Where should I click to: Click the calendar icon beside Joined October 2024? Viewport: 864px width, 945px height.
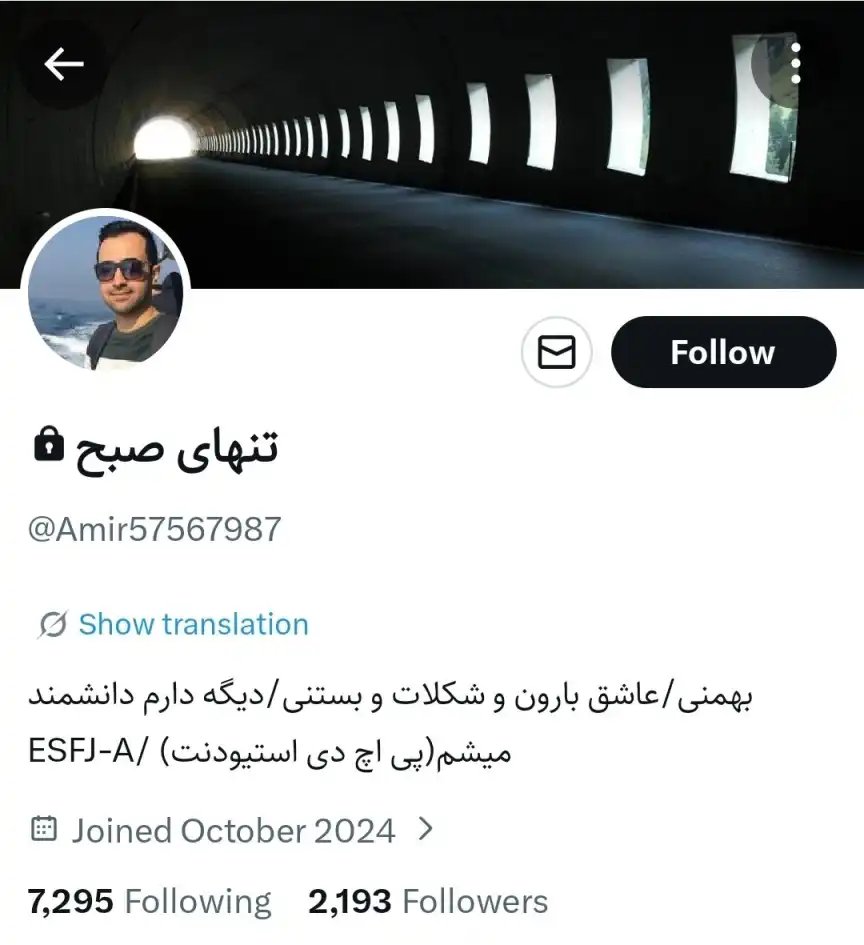(44, 829)
